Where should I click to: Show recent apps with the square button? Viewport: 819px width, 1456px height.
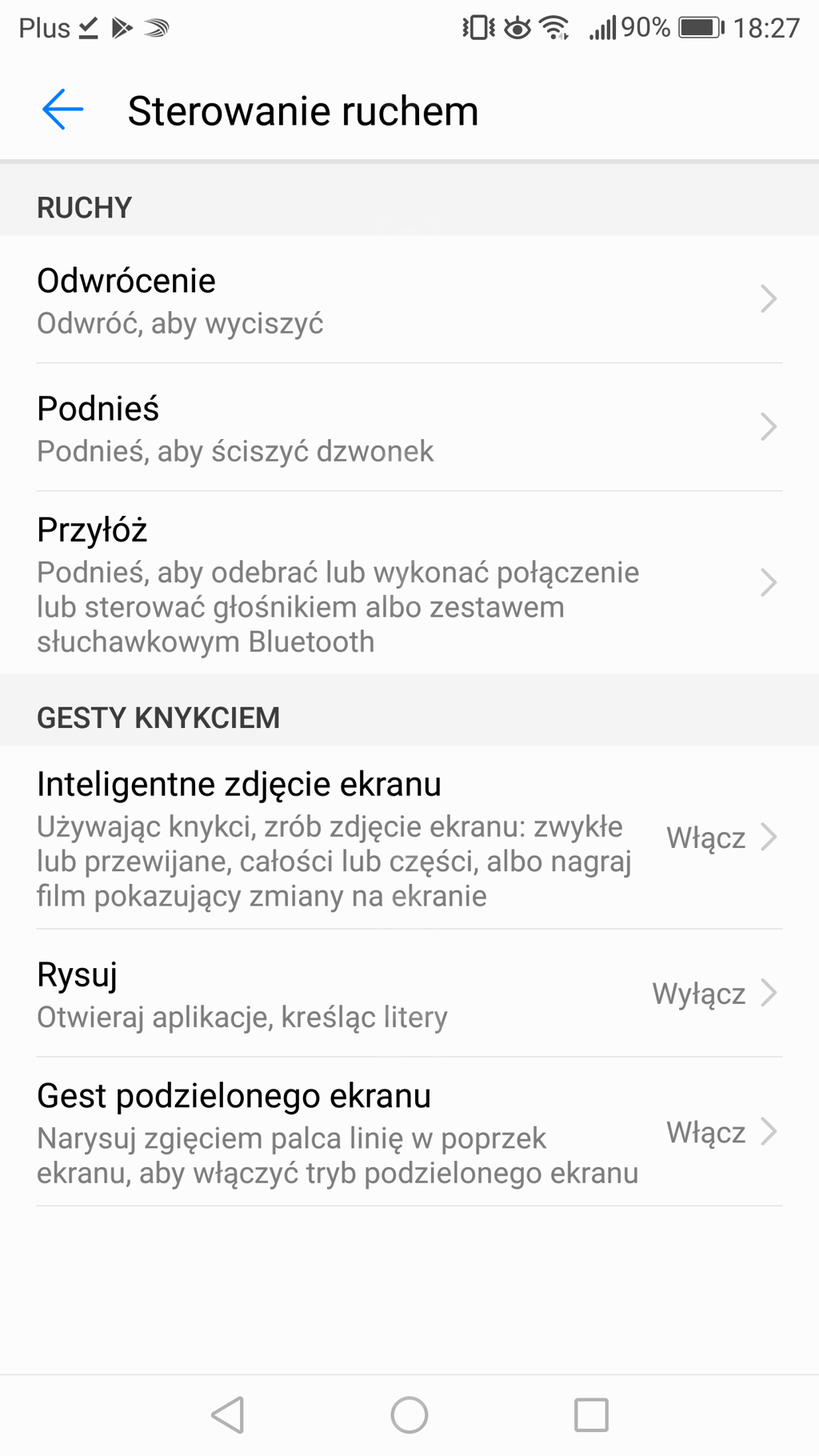coord(591,1414)
